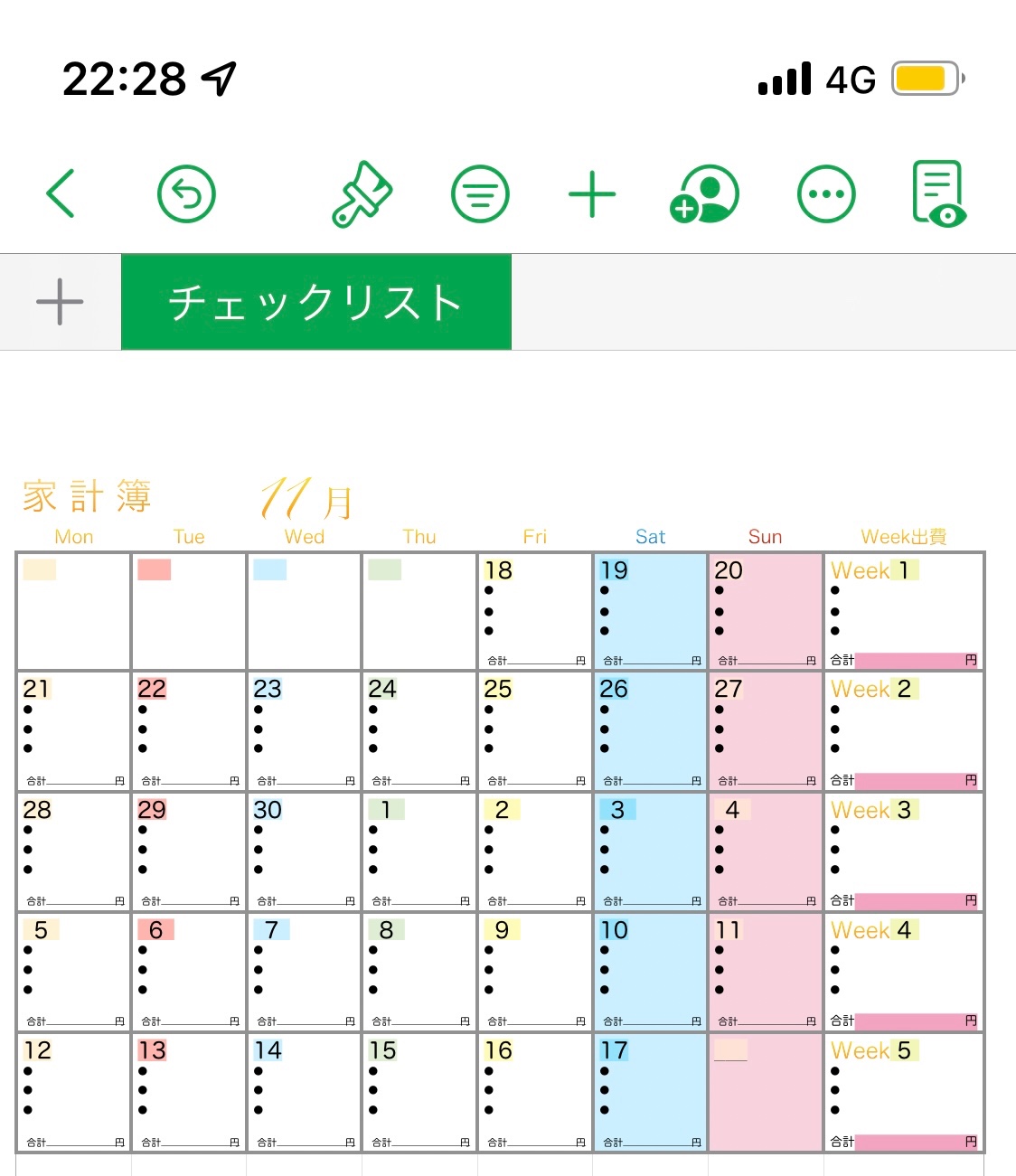
Task: Select the チェックリスト sheet tab
Action: [x=316, y=302]
